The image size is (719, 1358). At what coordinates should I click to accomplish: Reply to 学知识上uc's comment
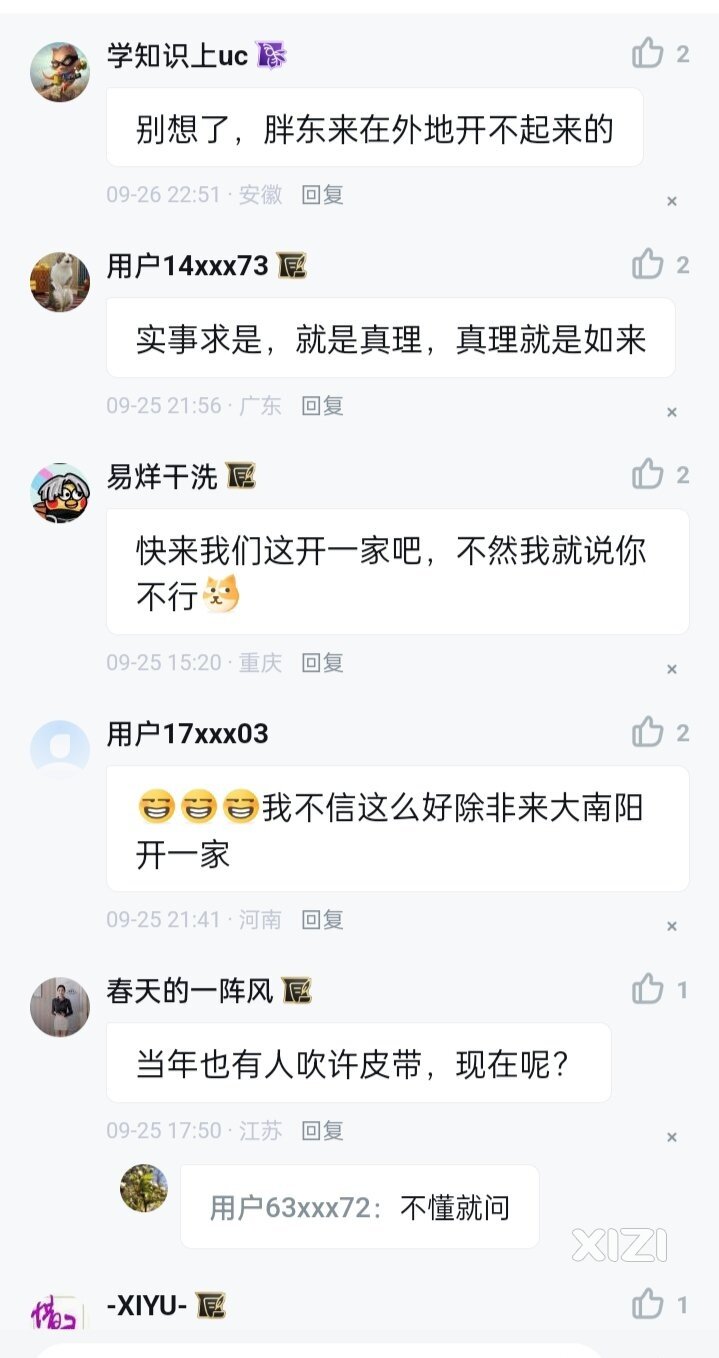click(323, 195)
